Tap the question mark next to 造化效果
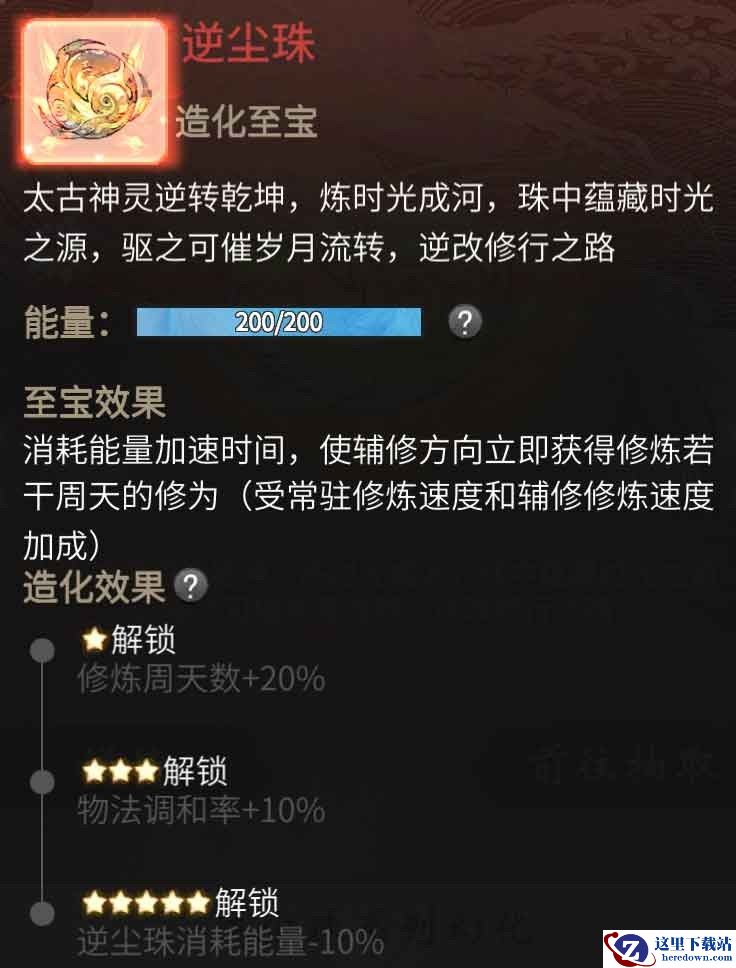 (190, 587)
